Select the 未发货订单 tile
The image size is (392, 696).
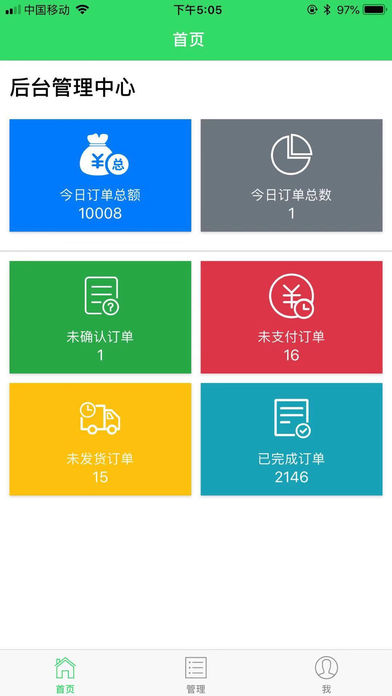100,439
